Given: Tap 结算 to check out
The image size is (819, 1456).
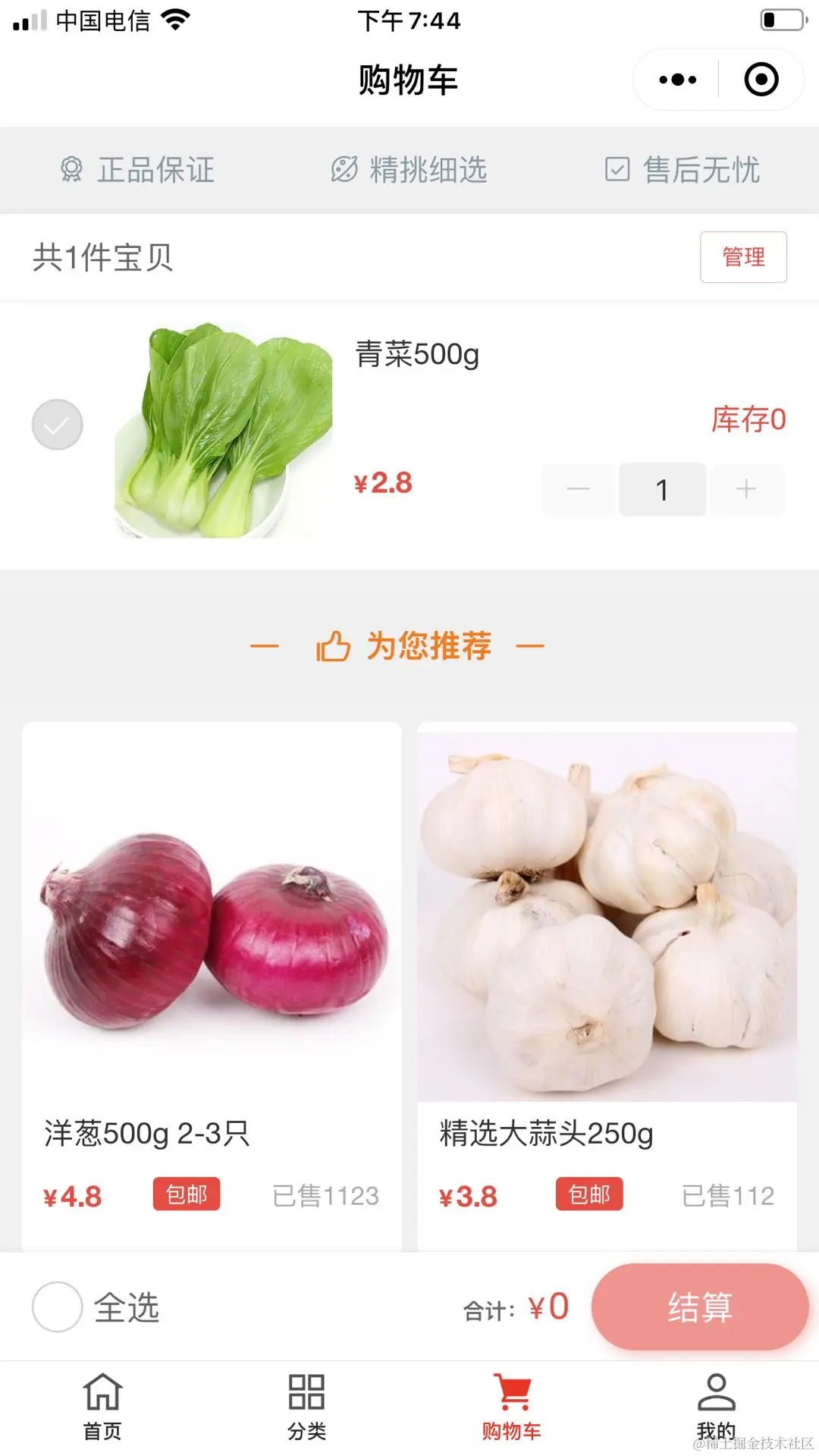Looking at the screenshot, I should click(699, 1307).
